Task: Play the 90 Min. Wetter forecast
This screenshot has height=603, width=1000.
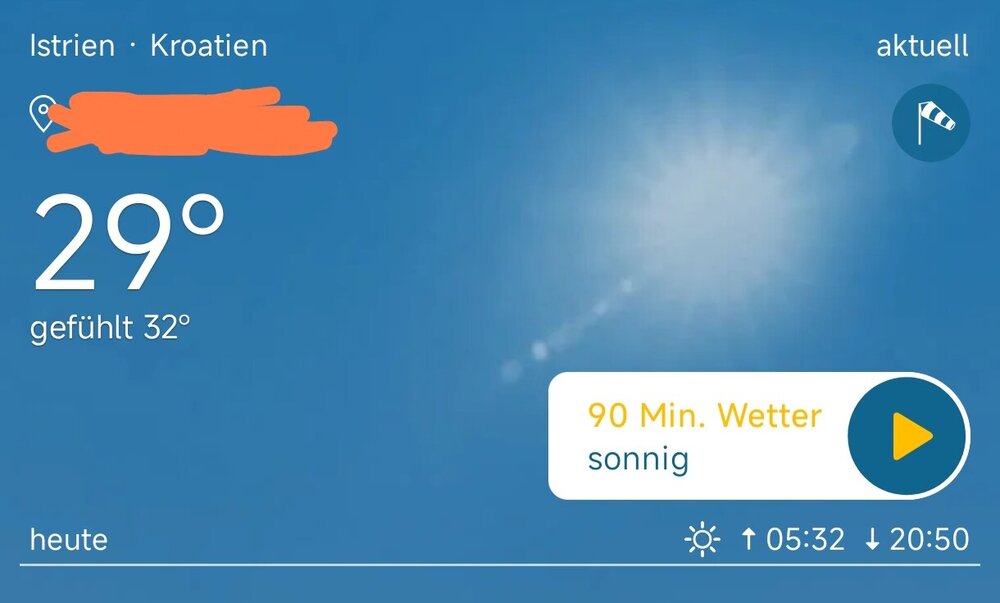Action: pyautogui.click(x=908, y=436)
